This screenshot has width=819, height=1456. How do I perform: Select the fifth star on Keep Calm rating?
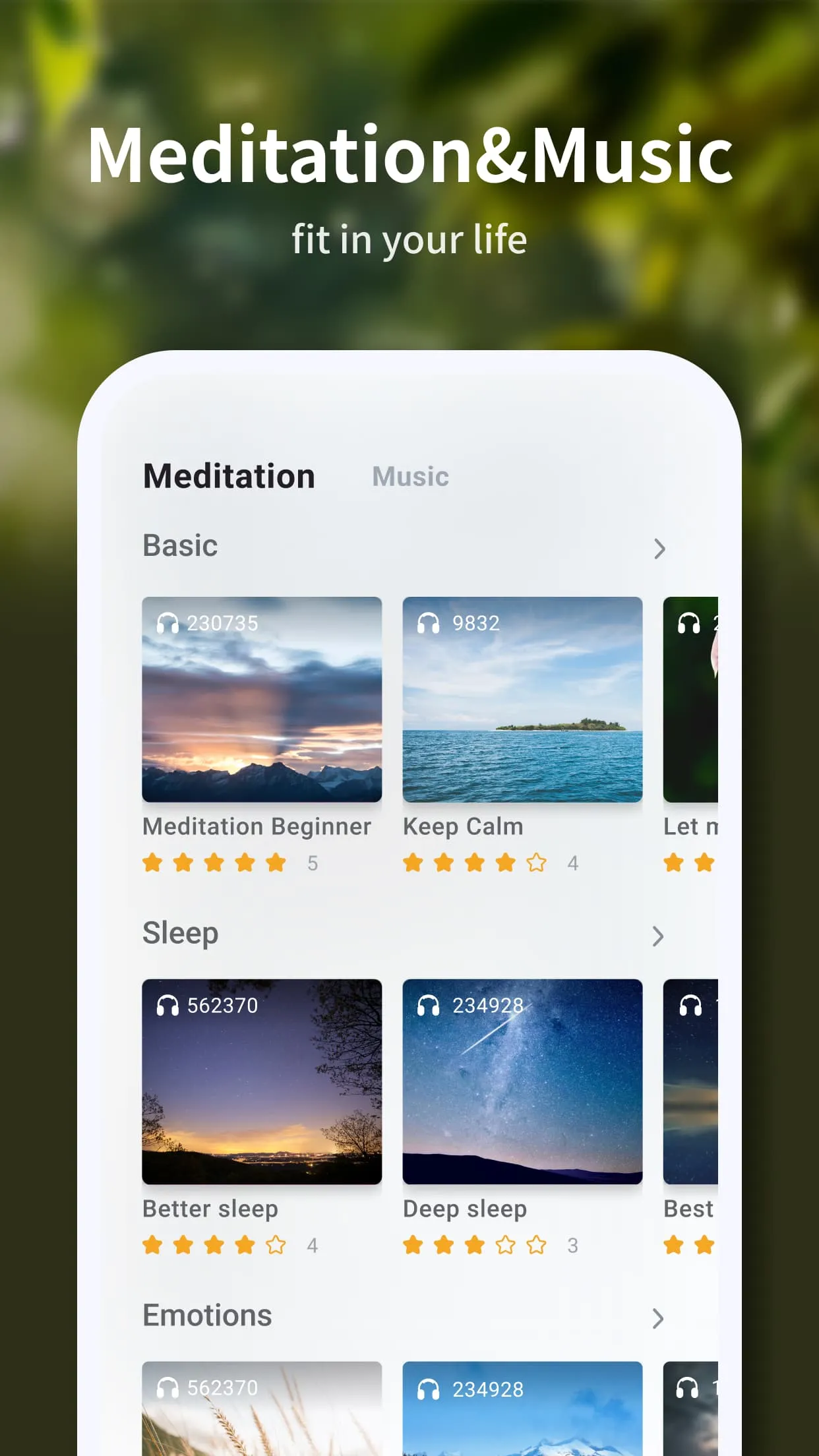[x=535, y=862]
